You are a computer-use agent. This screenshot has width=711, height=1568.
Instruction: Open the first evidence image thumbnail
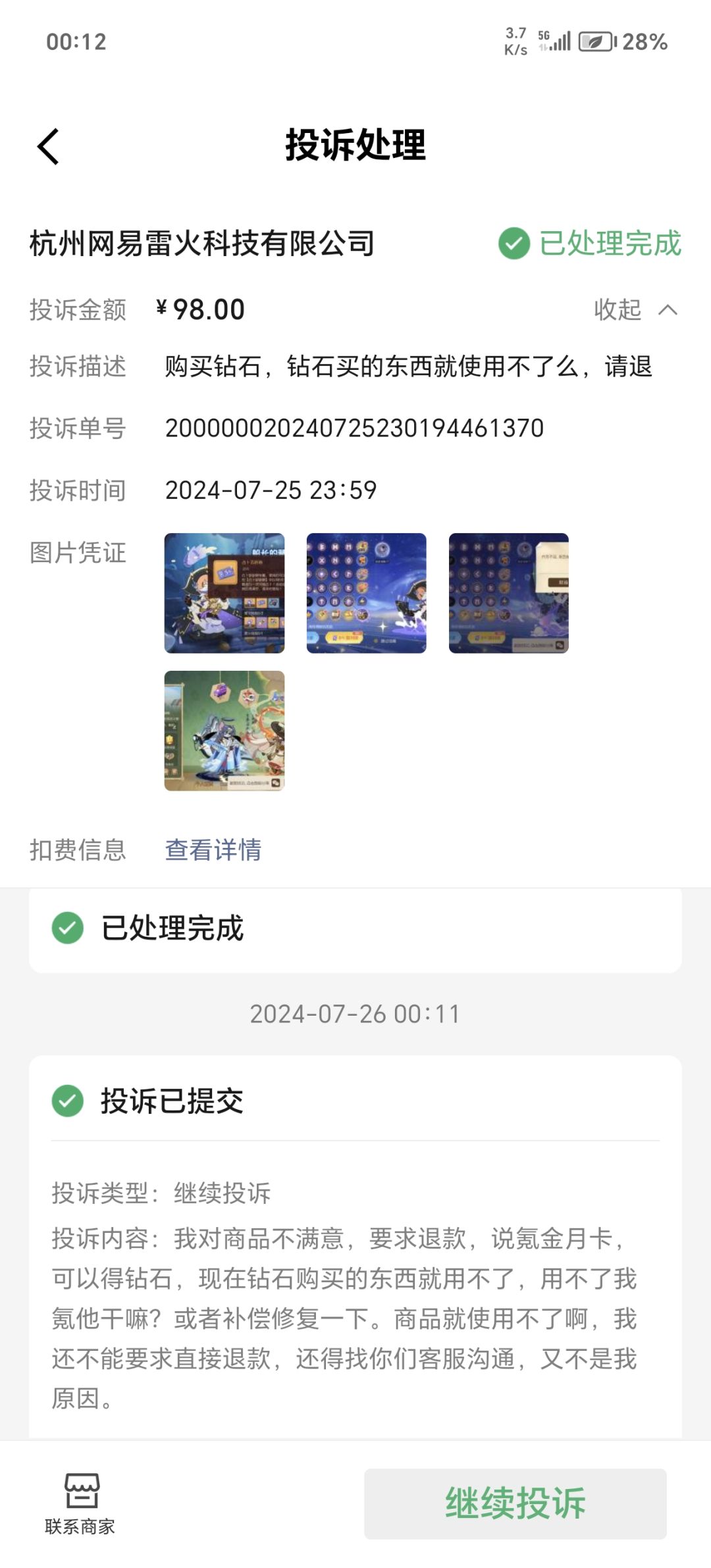(224, 593)
